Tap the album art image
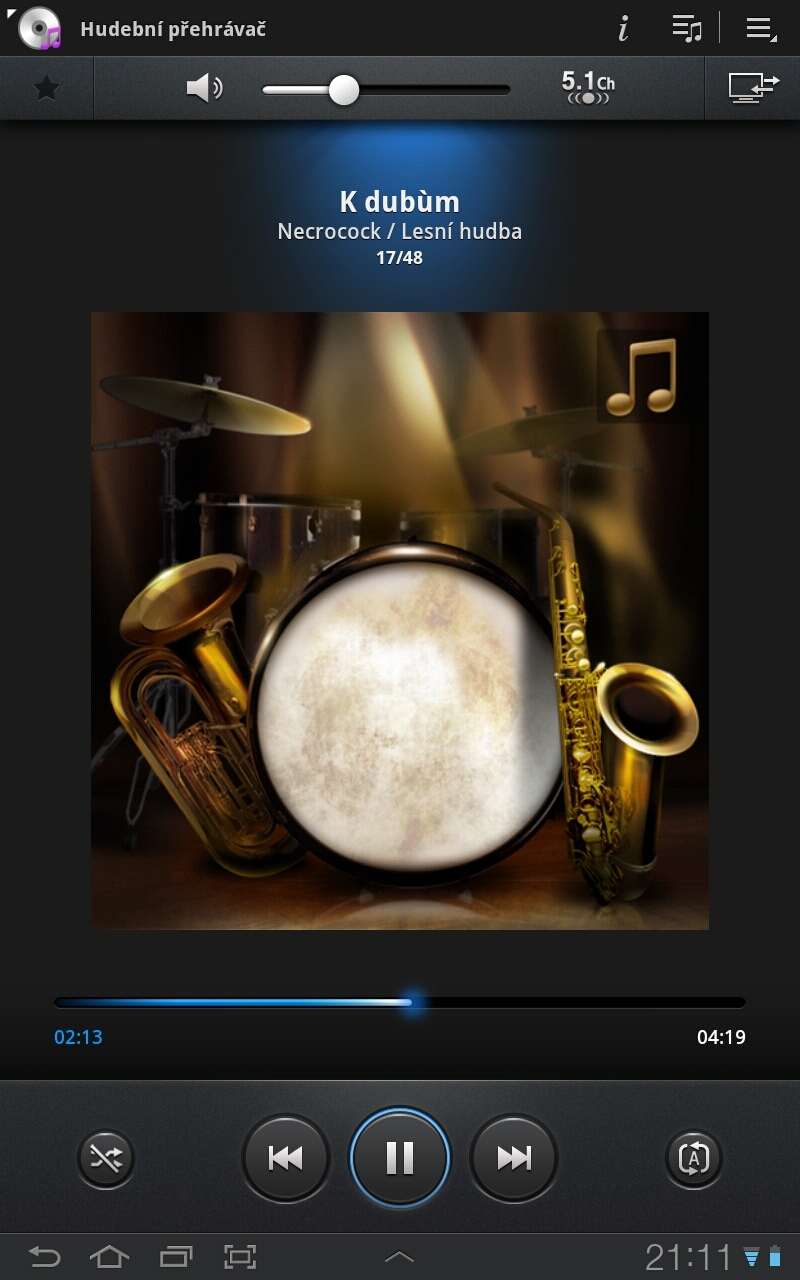Viewport: 800px width, 1280px height. pos(400,620)
